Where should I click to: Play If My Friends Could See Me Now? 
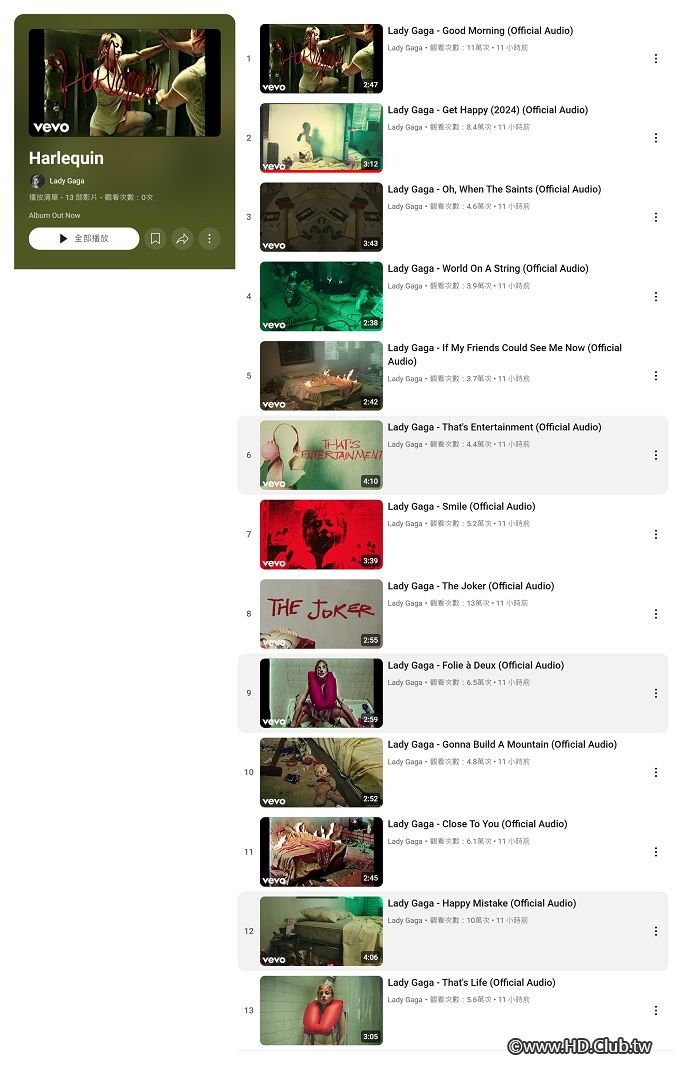(x=504, y=348)
